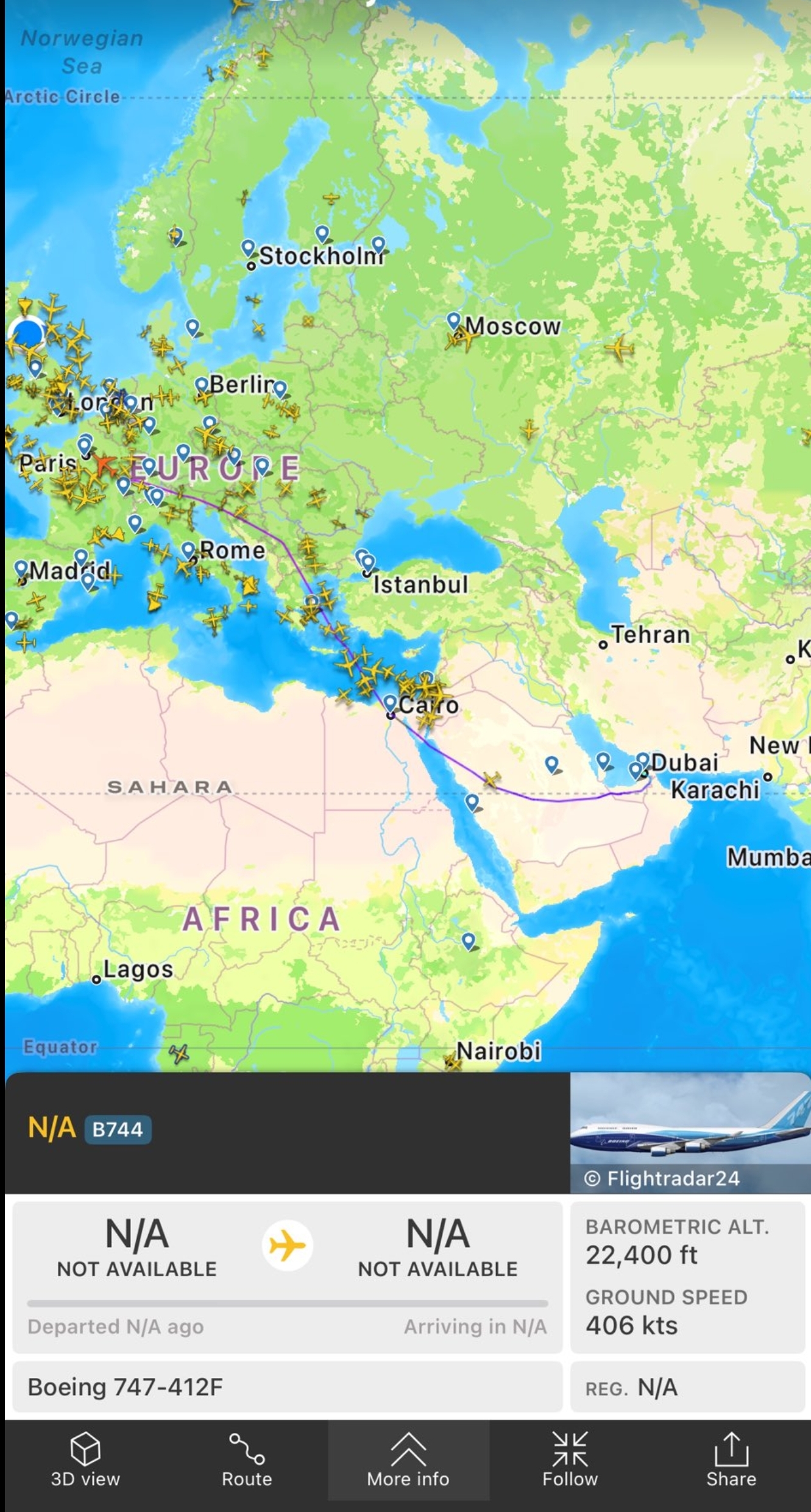Share this flight
This screenshot has width=811, height=1512.
[731, 1460]
